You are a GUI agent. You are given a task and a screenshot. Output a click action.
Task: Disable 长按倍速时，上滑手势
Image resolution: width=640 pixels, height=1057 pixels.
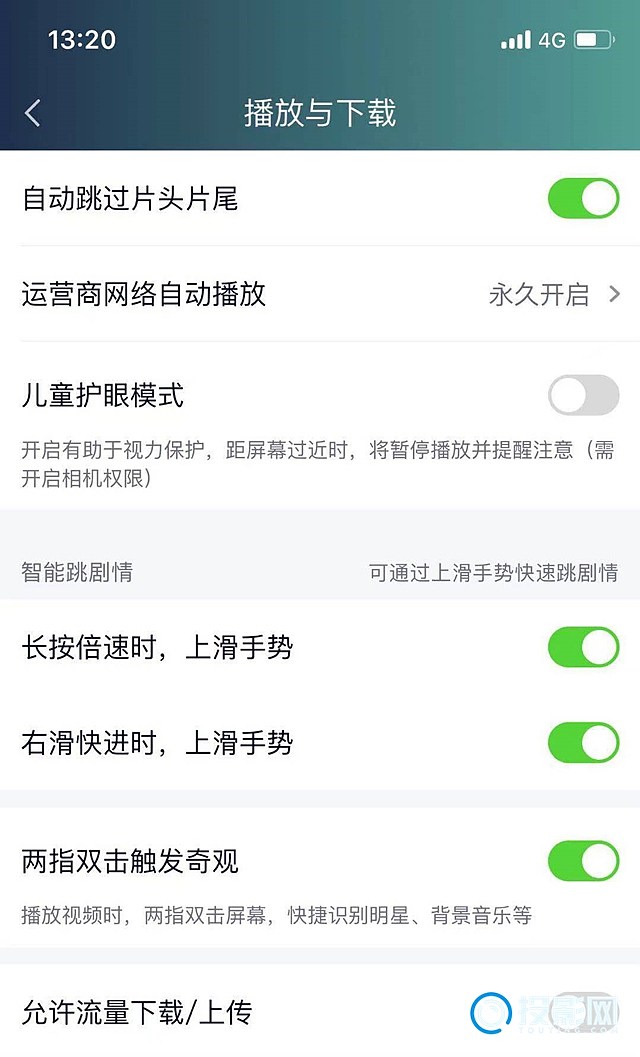(x=583, y=647)
